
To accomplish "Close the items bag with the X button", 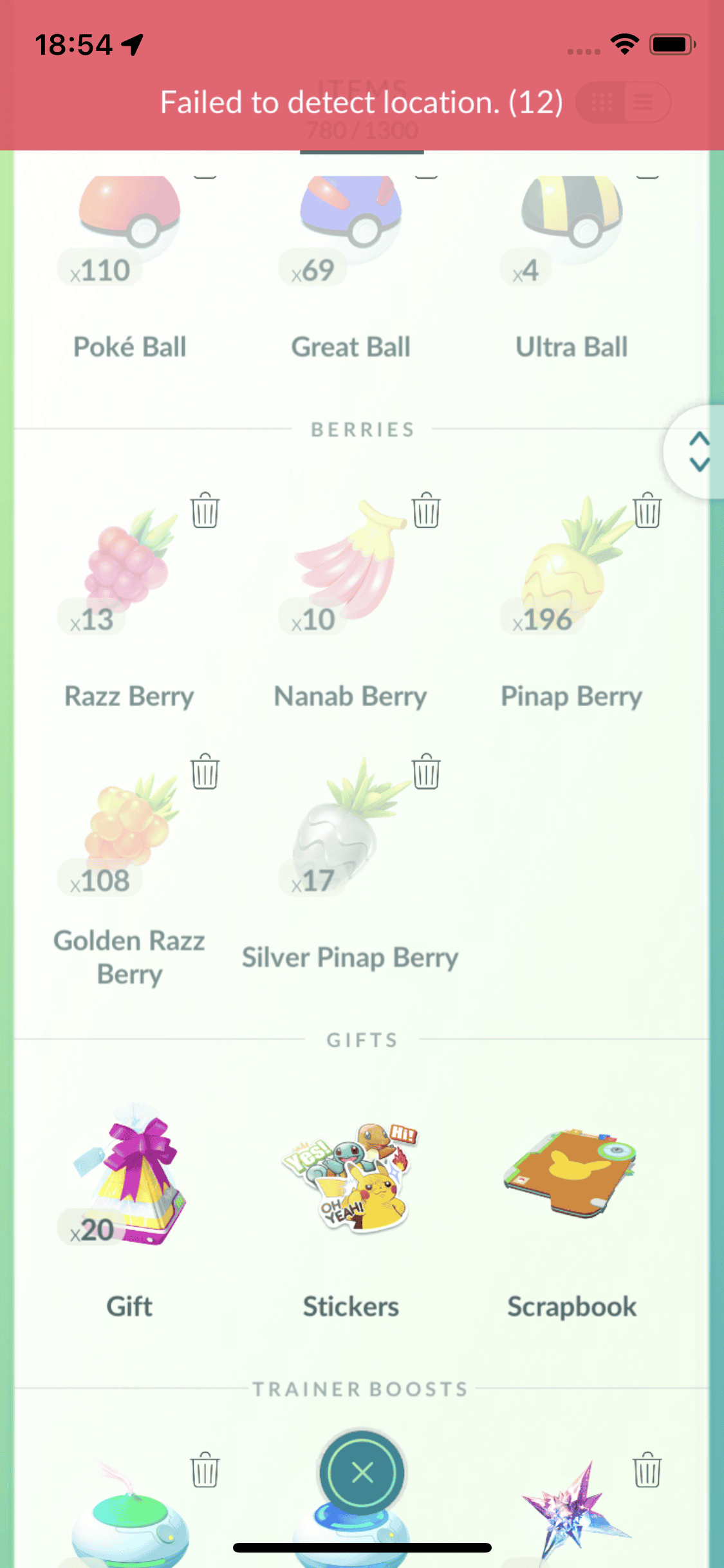I will coord(362,1471).
